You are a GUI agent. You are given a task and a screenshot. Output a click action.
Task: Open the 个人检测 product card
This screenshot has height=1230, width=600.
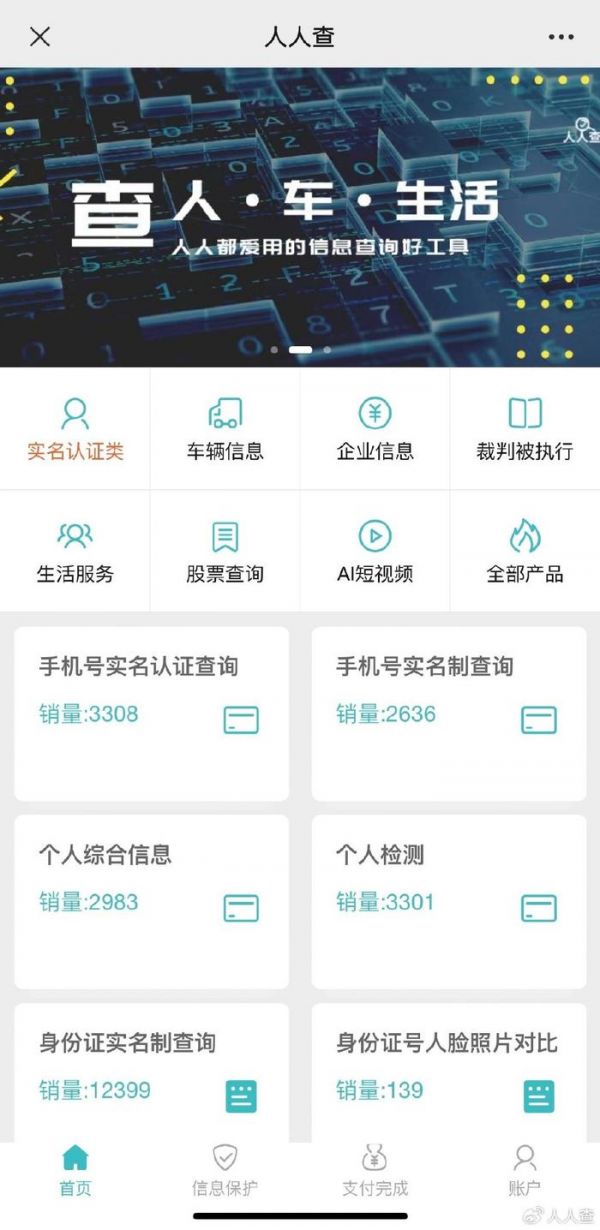449,901
